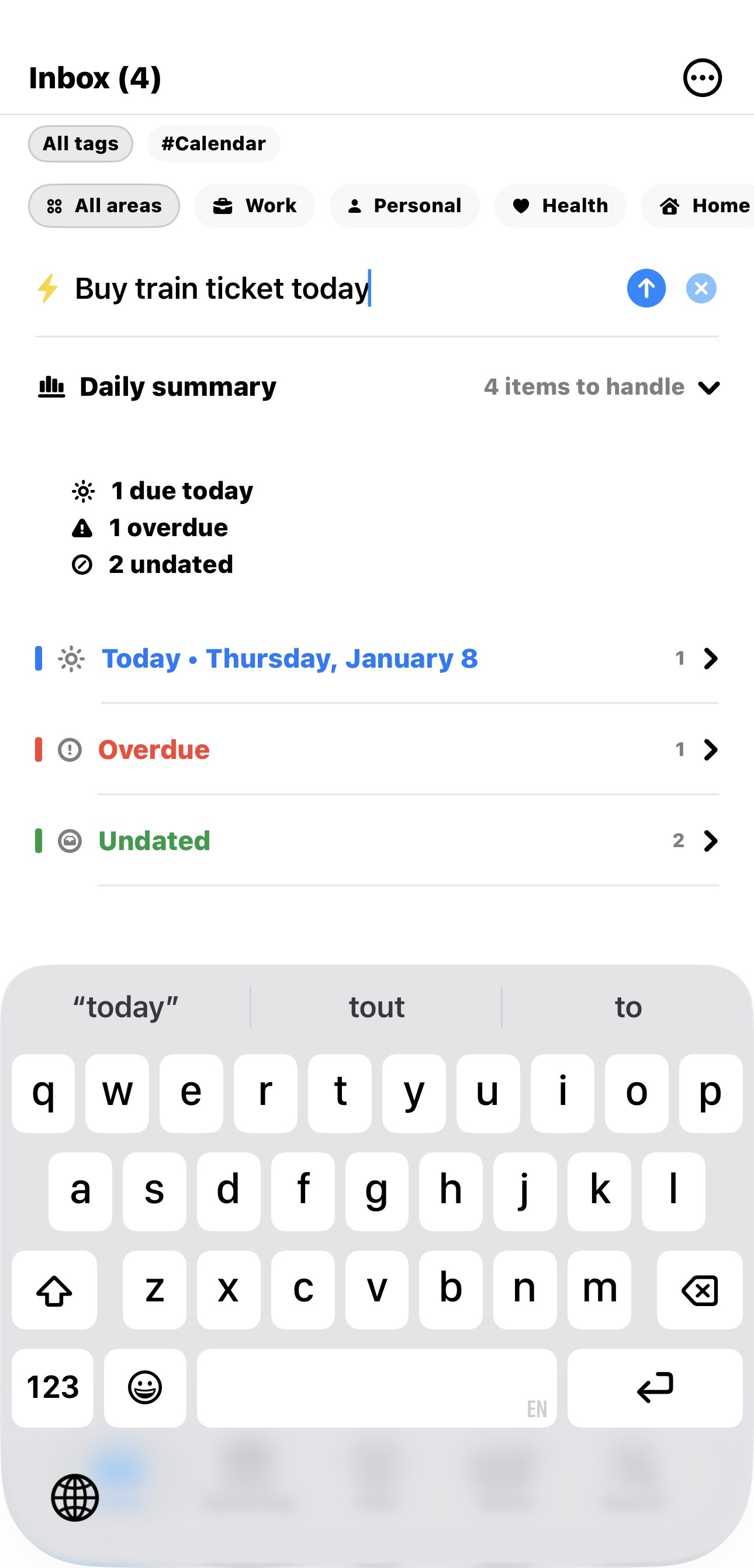Select the All tags chip
This screenshot has height=1568, width=754.
[80, 144]
